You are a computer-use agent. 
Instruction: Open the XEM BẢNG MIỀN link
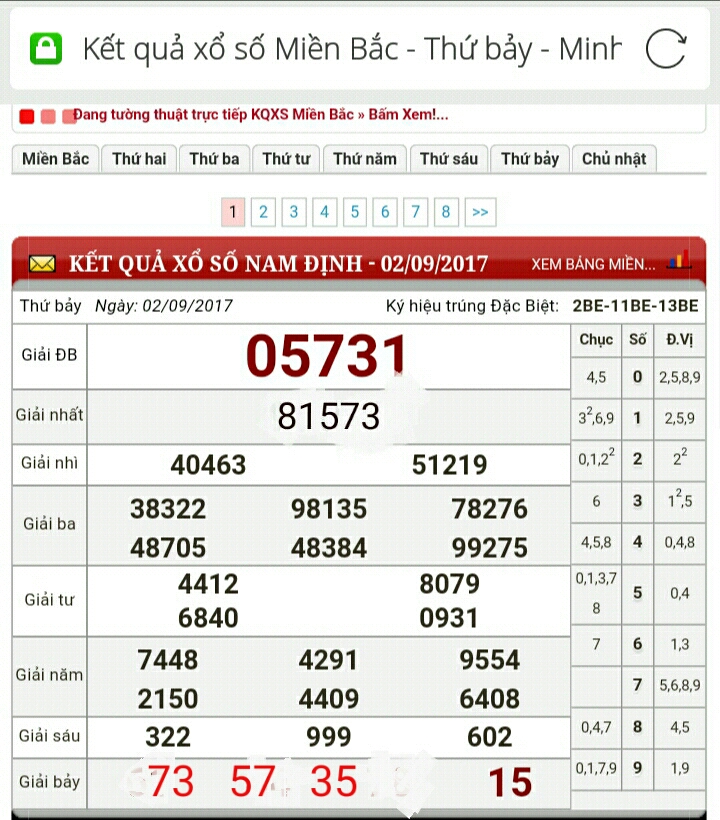pyautogui.click(x=593, y=265)
